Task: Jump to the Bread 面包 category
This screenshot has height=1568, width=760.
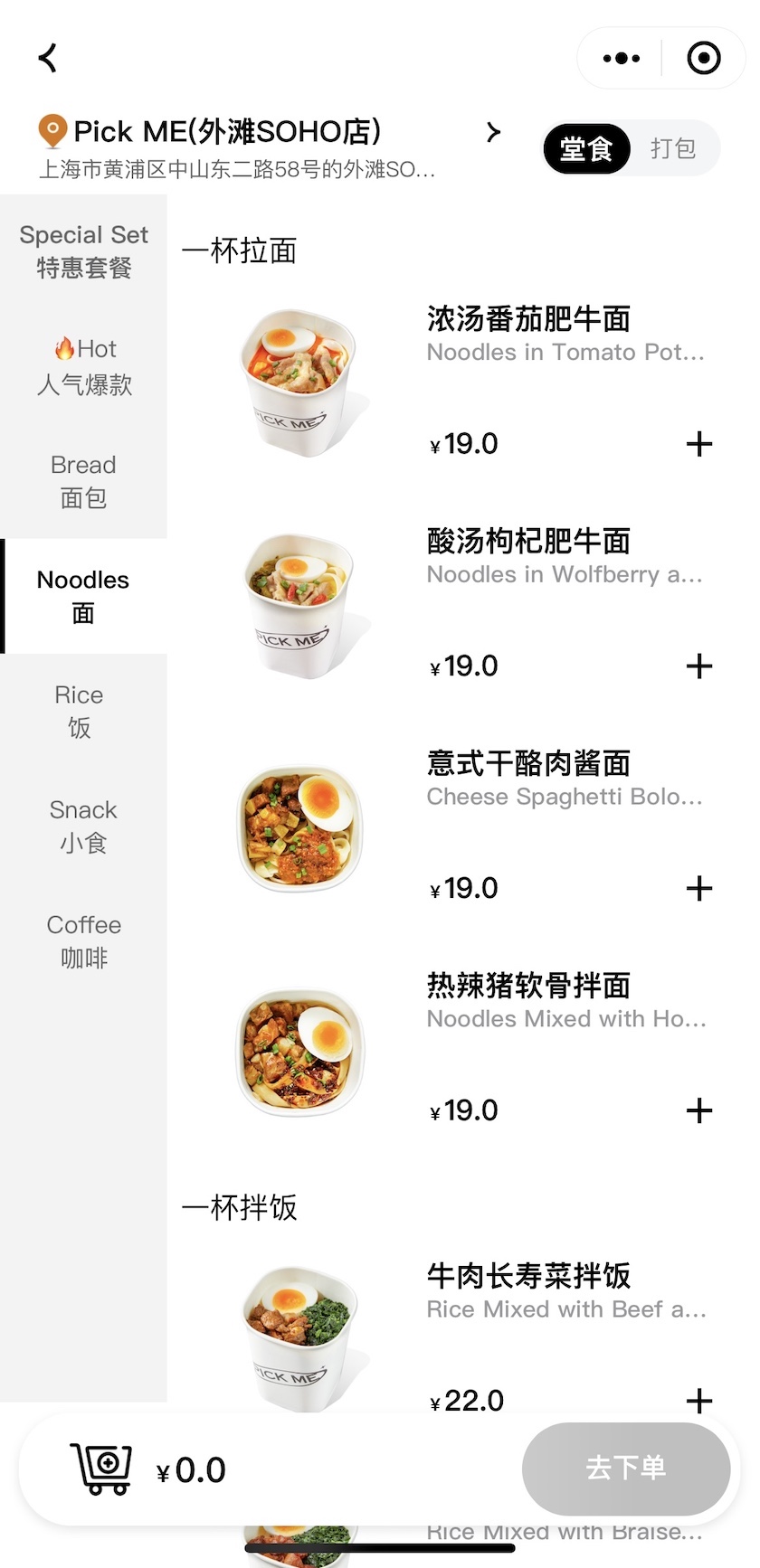Action: [83, 481]
